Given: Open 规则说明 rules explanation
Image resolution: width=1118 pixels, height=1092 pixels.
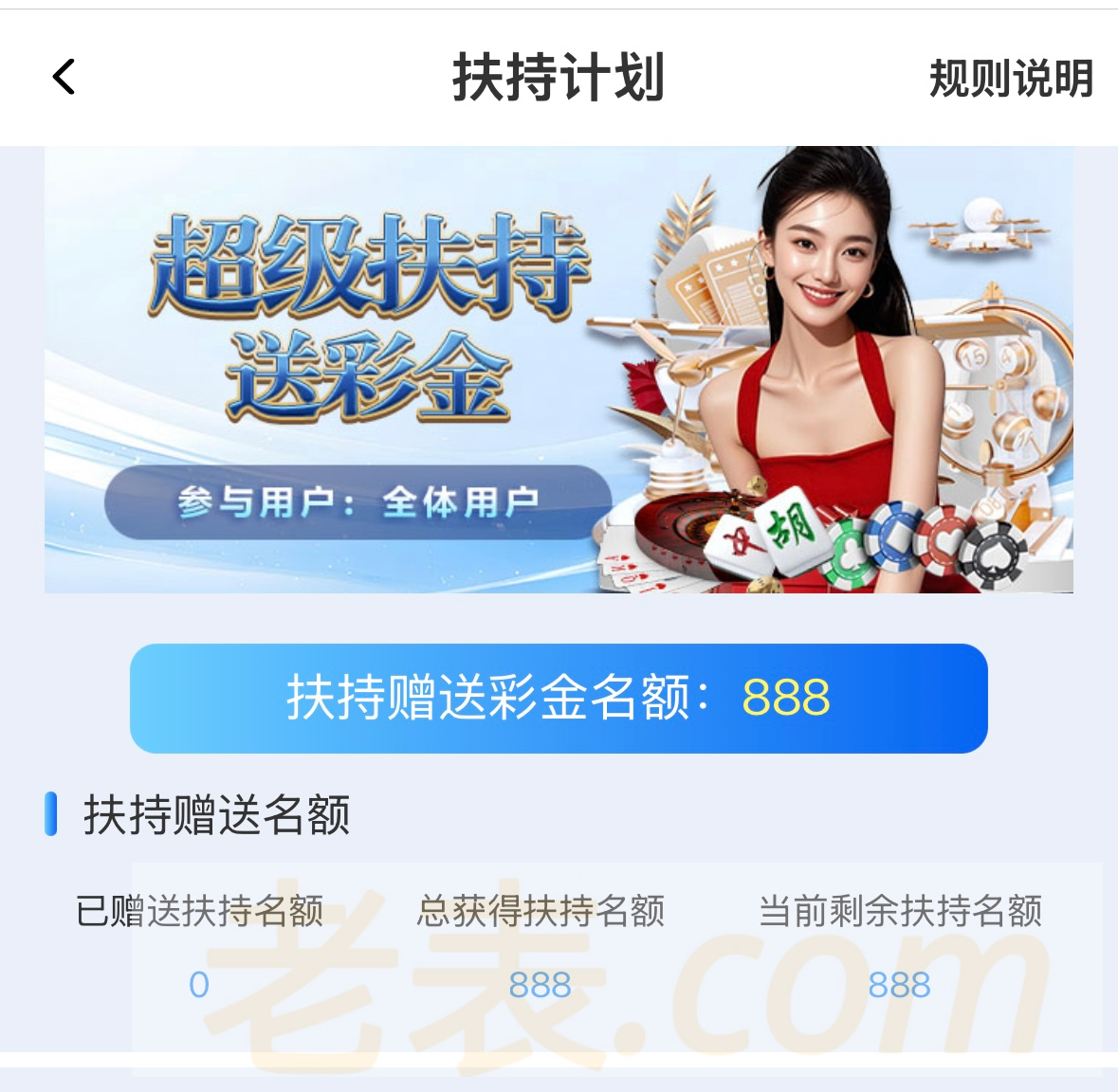Looking at the screenshot, I should (1011, 78).
